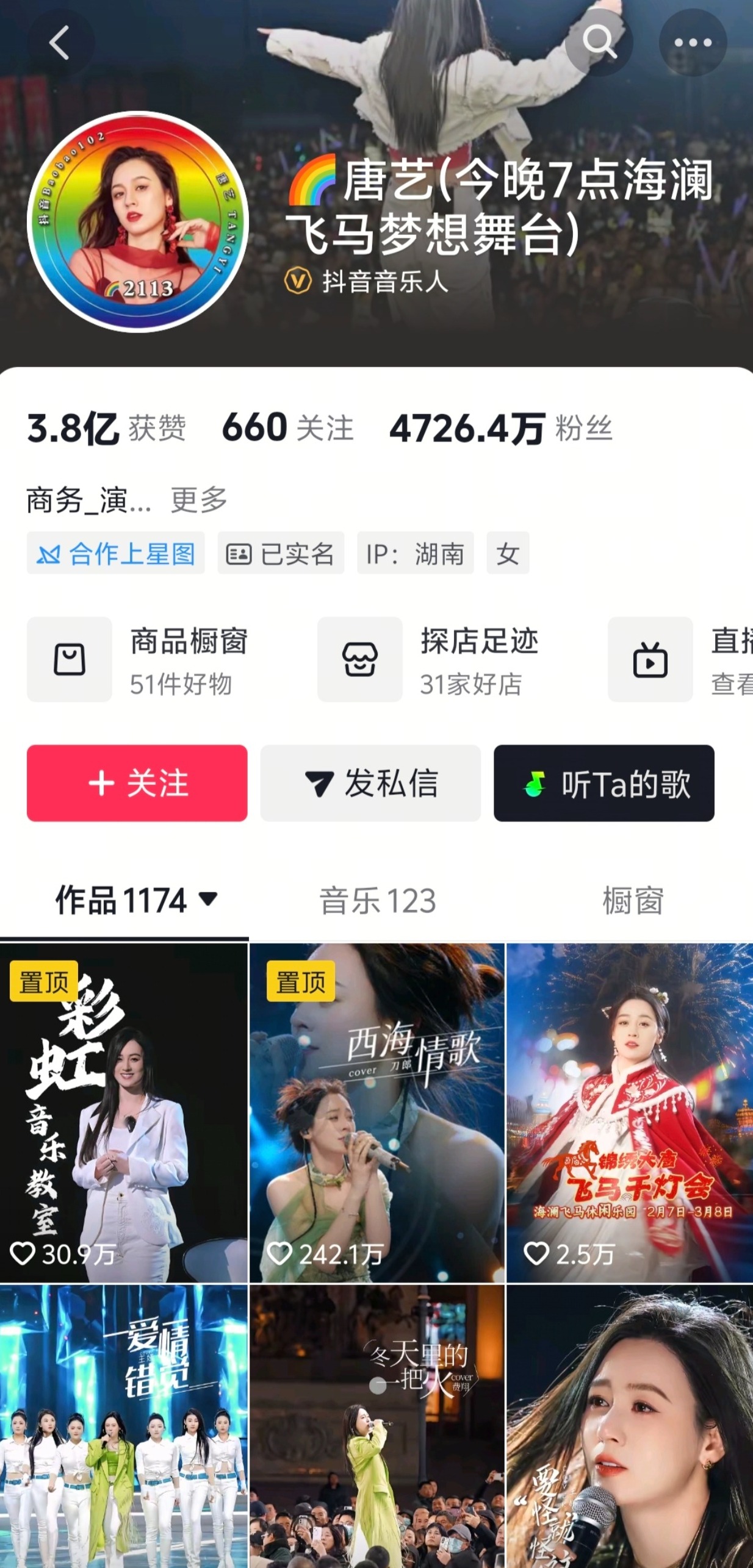
Task: Expand the bio with 更多
Action: (x=199, y=500)
